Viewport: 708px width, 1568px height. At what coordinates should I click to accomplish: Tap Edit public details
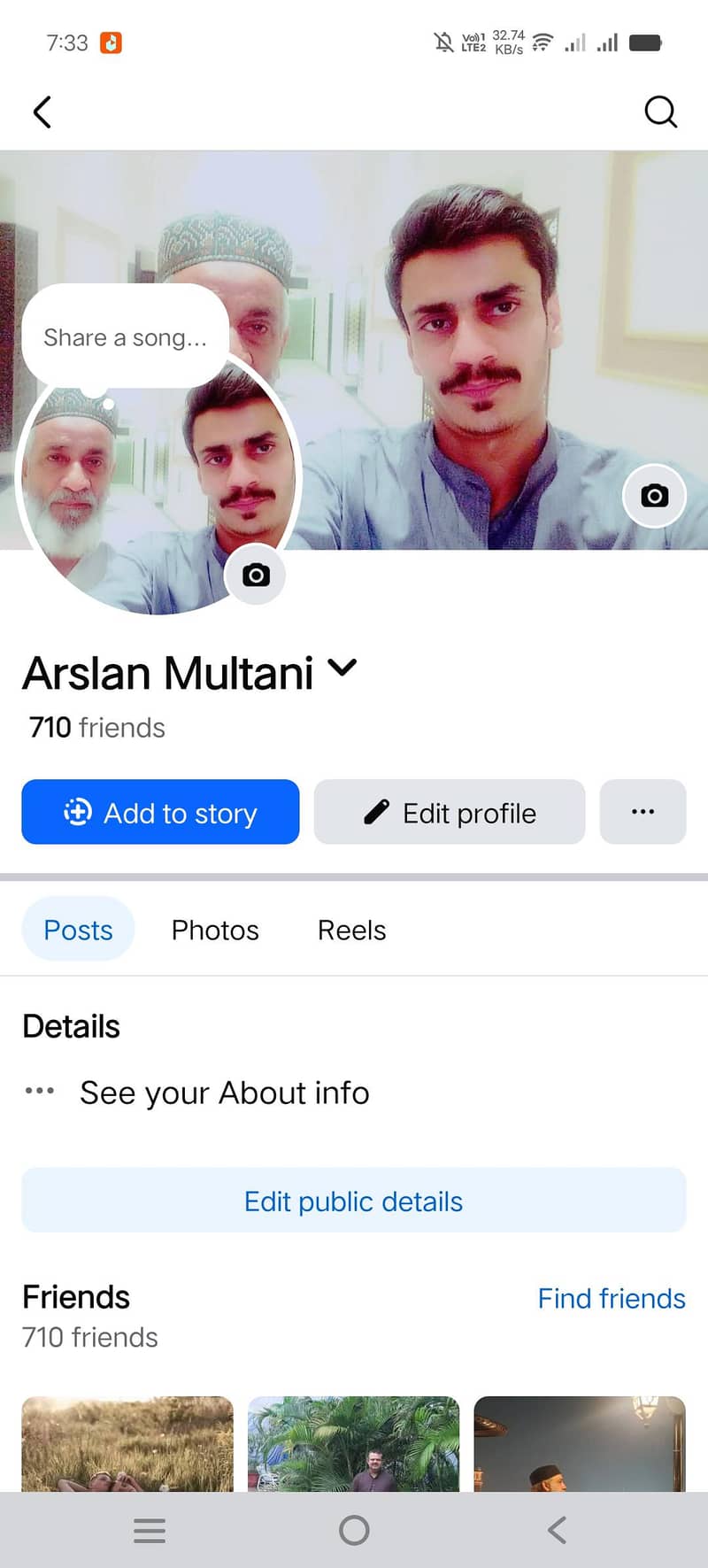click(x=354, y=1201)
